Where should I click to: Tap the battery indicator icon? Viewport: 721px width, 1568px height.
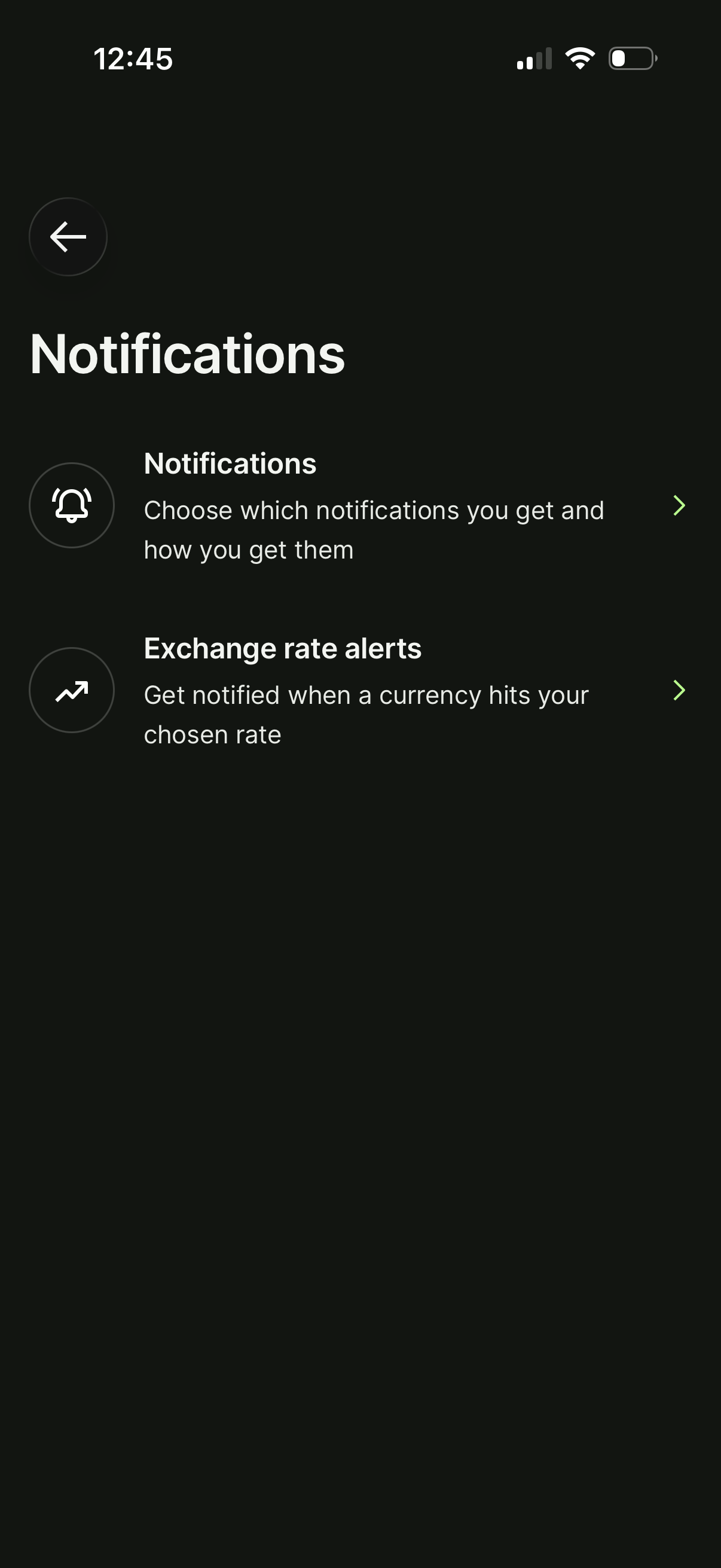click(x=631, y=58)
